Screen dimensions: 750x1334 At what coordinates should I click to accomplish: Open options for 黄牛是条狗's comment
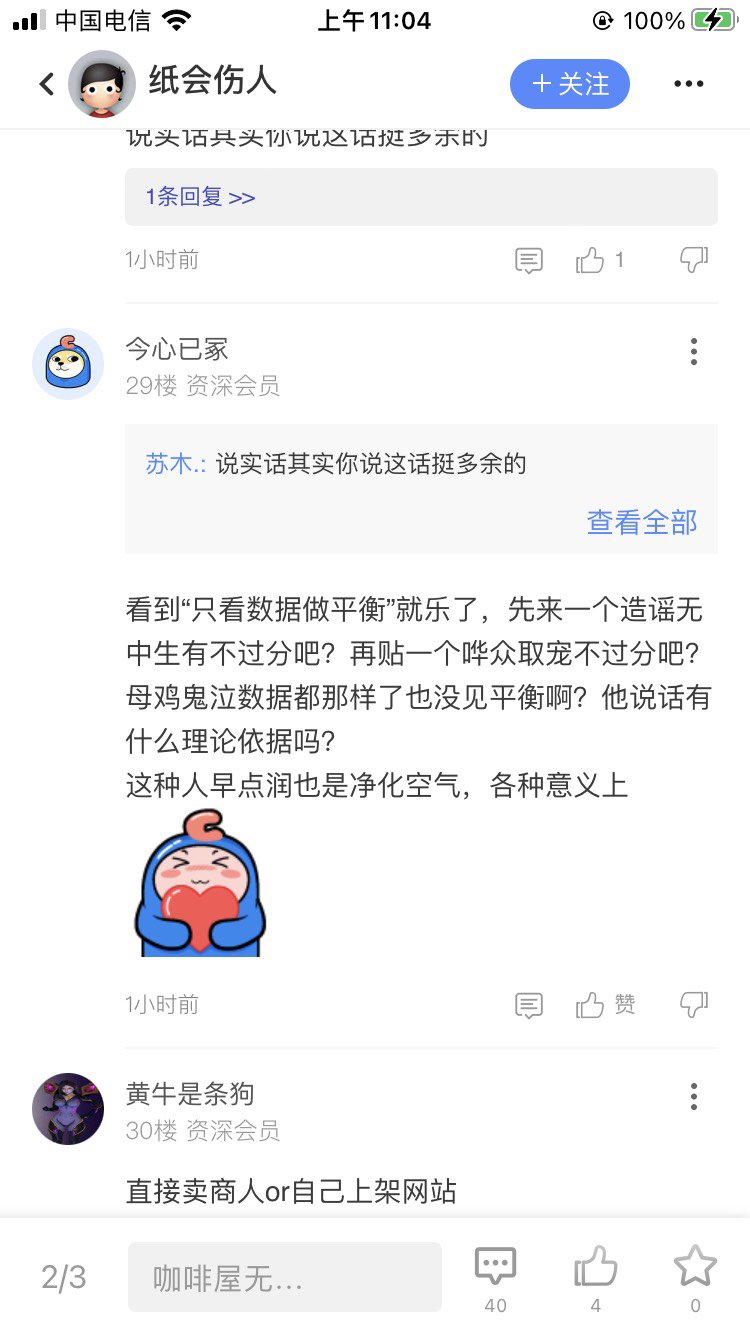point(693,1096)
